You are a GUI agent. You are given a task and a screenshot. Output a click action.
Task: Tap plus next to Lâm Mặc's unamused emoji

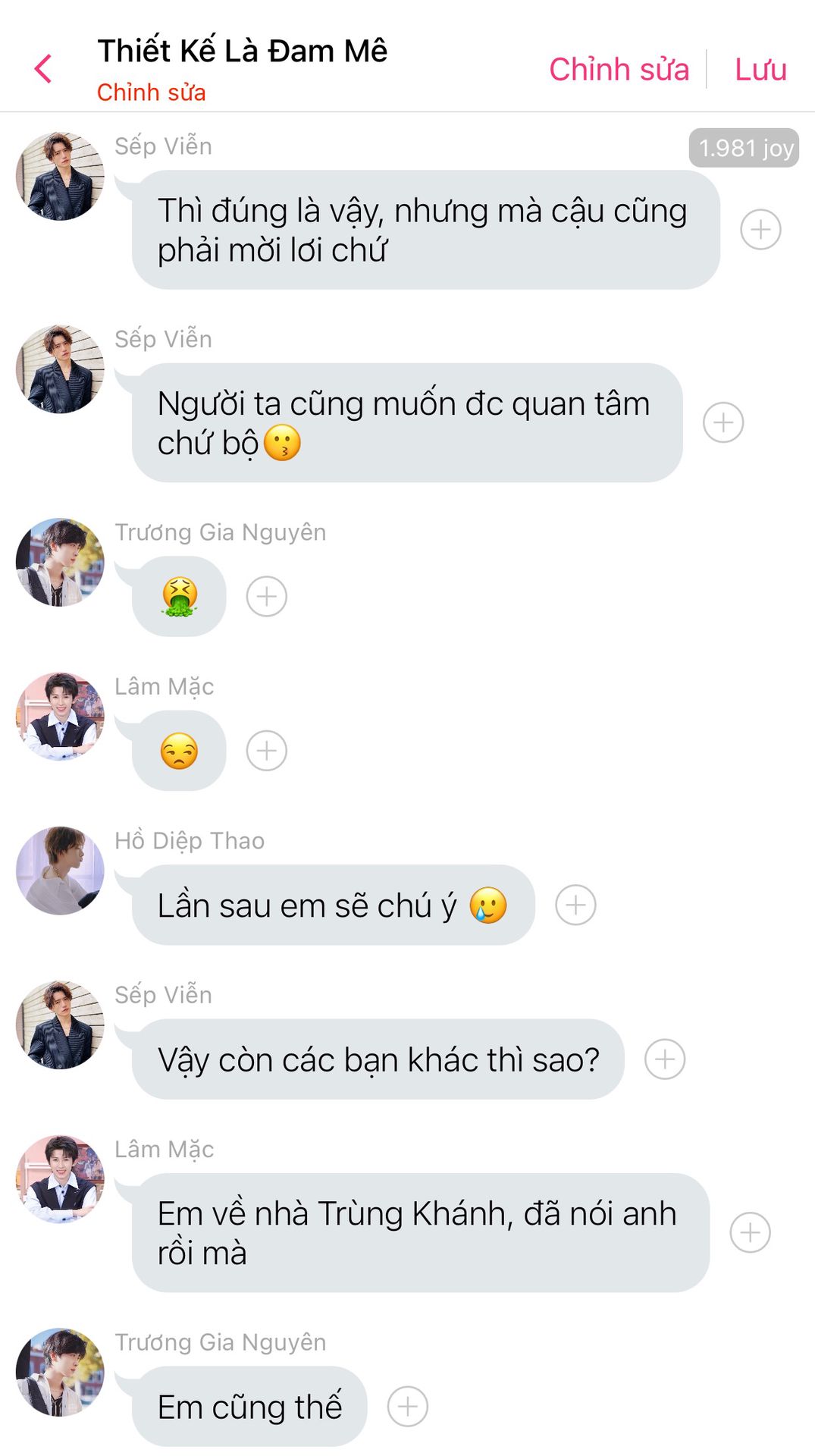point(267,751)
